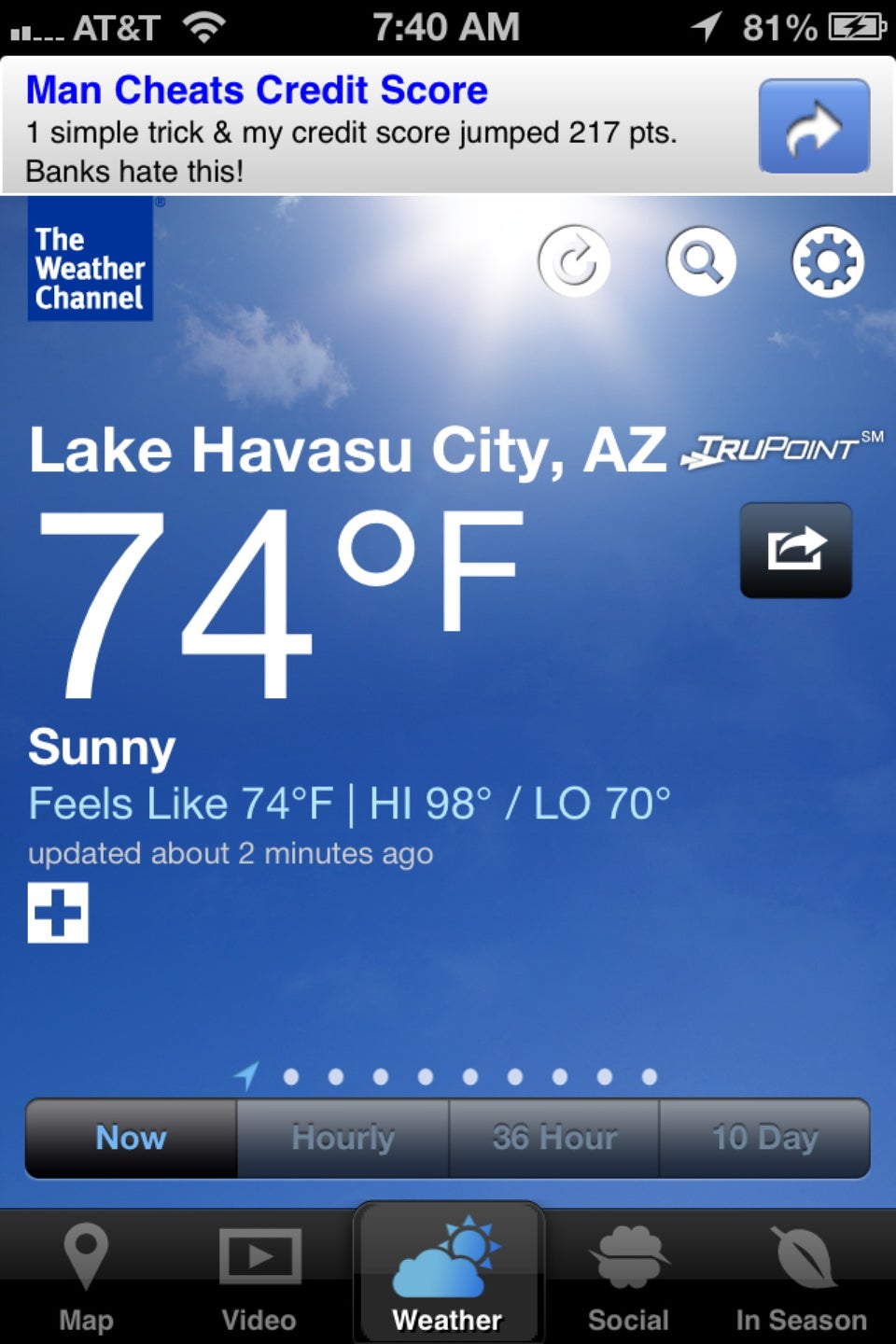The width and height of the screenshot is (896, 1344).
Task: Switch to the 36 Hour forecast
Action: (554, 1138)
